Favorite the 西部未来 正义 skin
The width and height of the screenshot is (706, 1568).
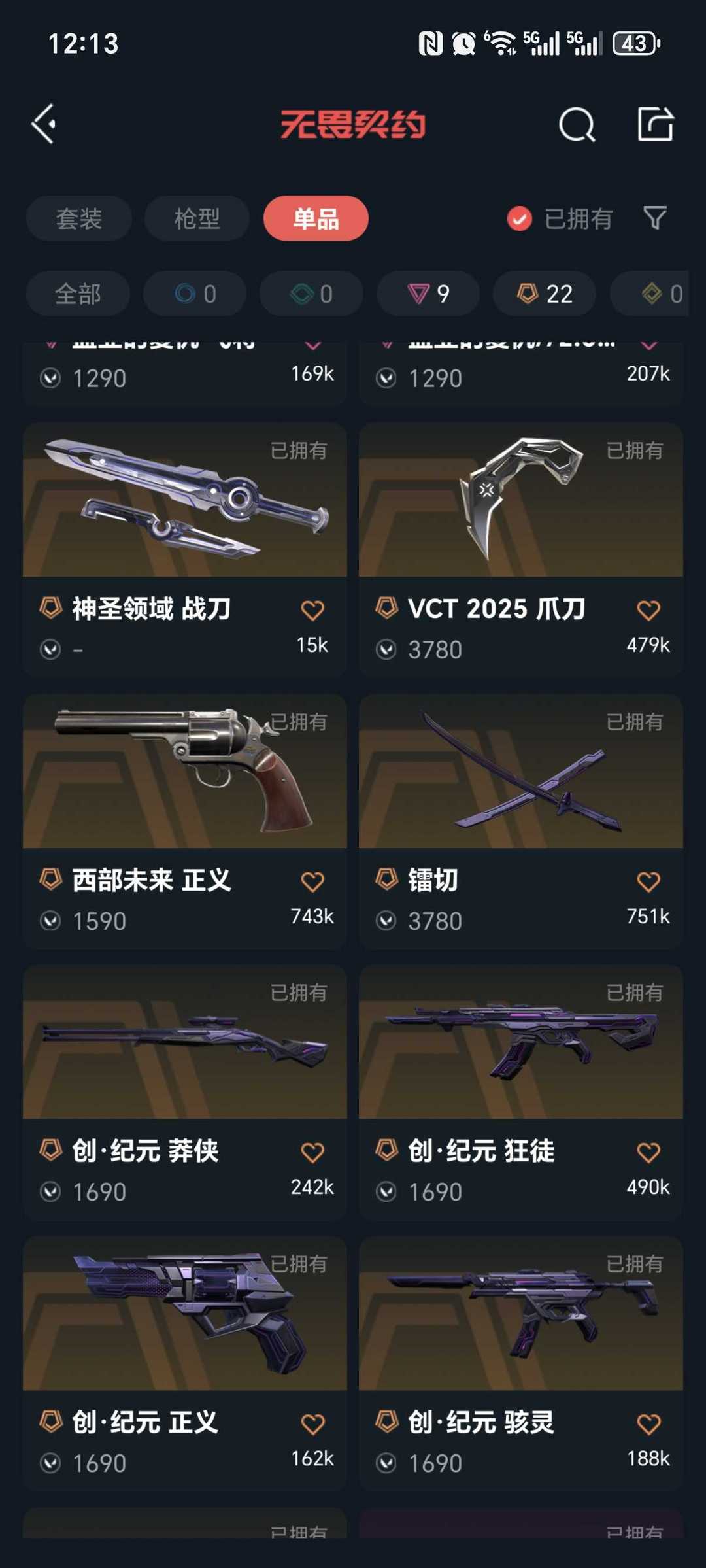[x=312, y=881]
